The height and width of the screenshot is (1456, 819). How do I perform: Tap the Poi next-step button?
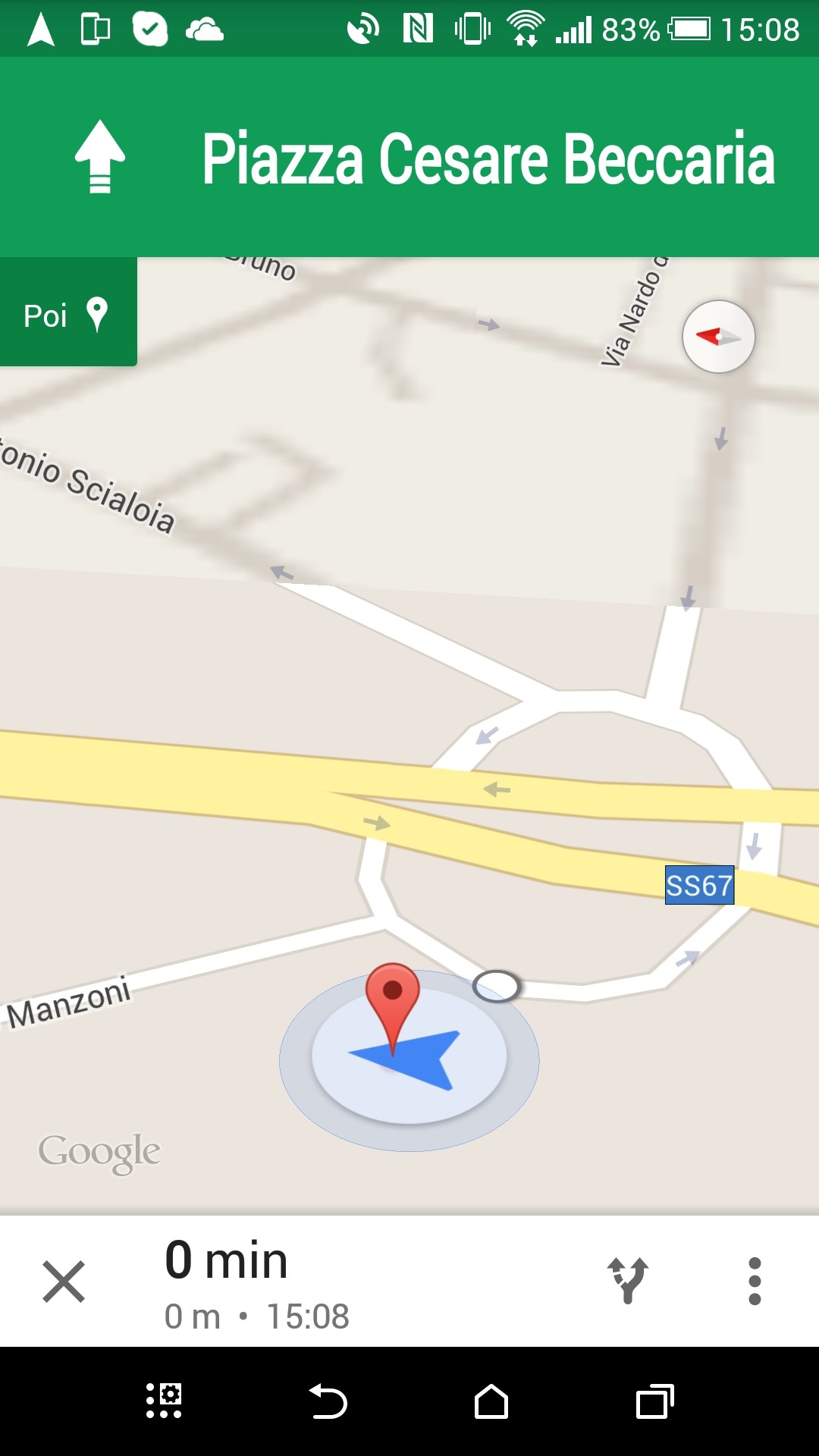pyautogui.click(x=68, y=312)
